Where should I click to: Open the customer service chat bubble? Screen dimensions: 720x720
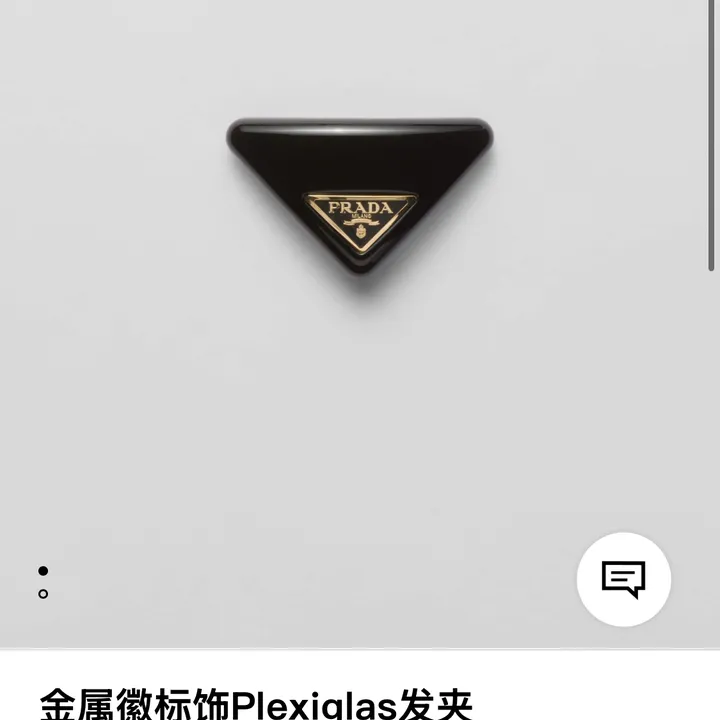click(623, 579)
